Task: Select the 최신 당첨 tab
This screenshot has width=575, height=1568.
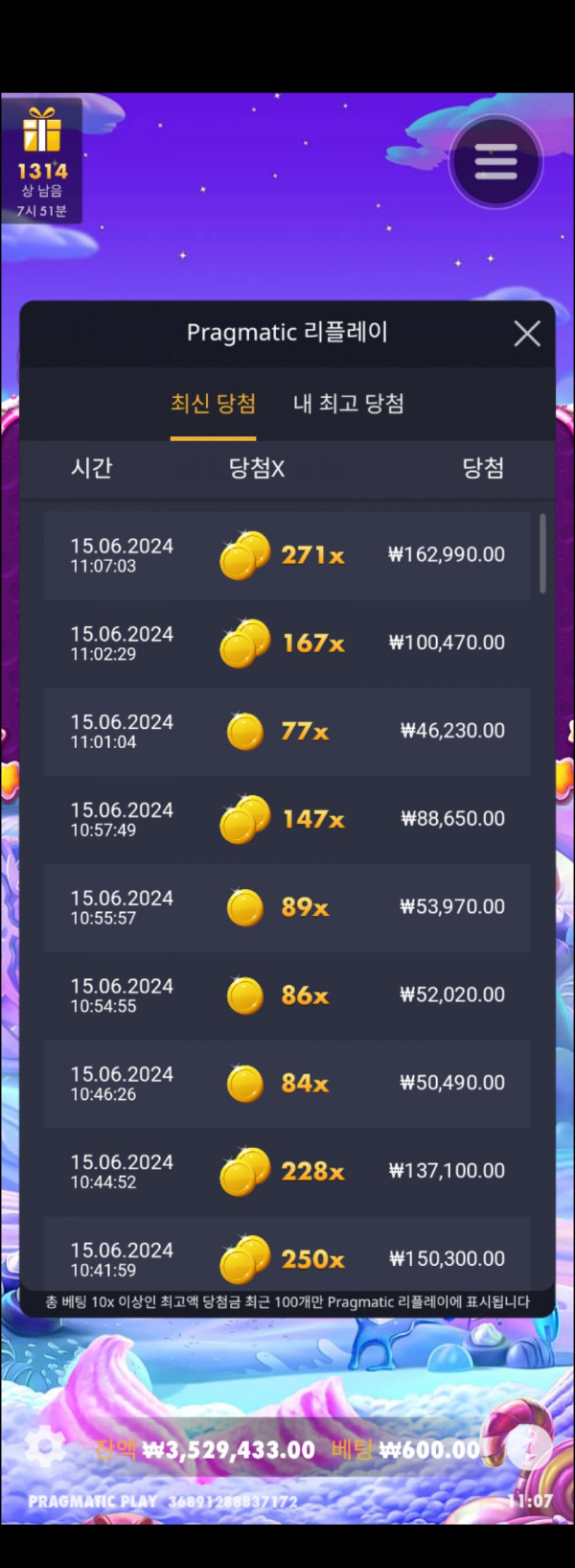Action: pyautogui.click(x=213, y=403)
